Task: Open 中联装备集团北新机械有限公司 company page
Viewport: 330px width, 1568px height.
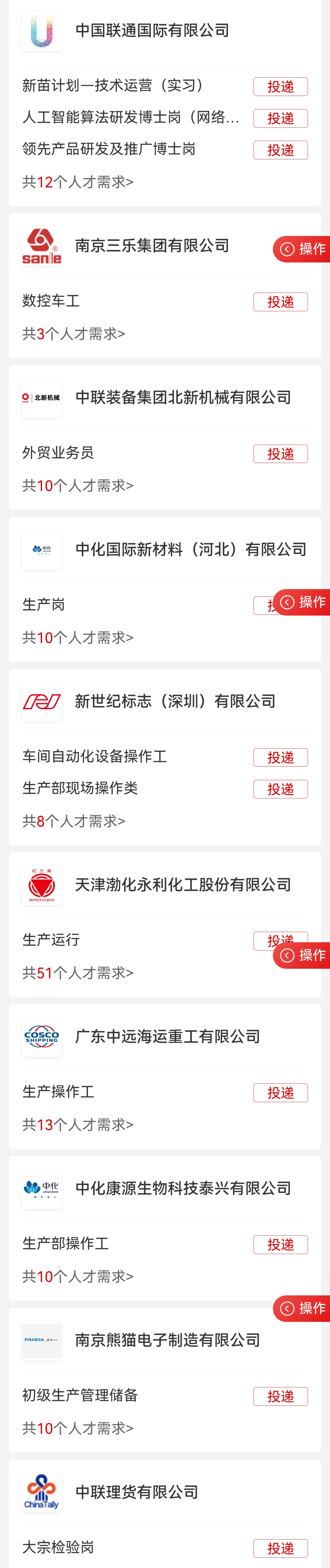Action: [182, 397]
